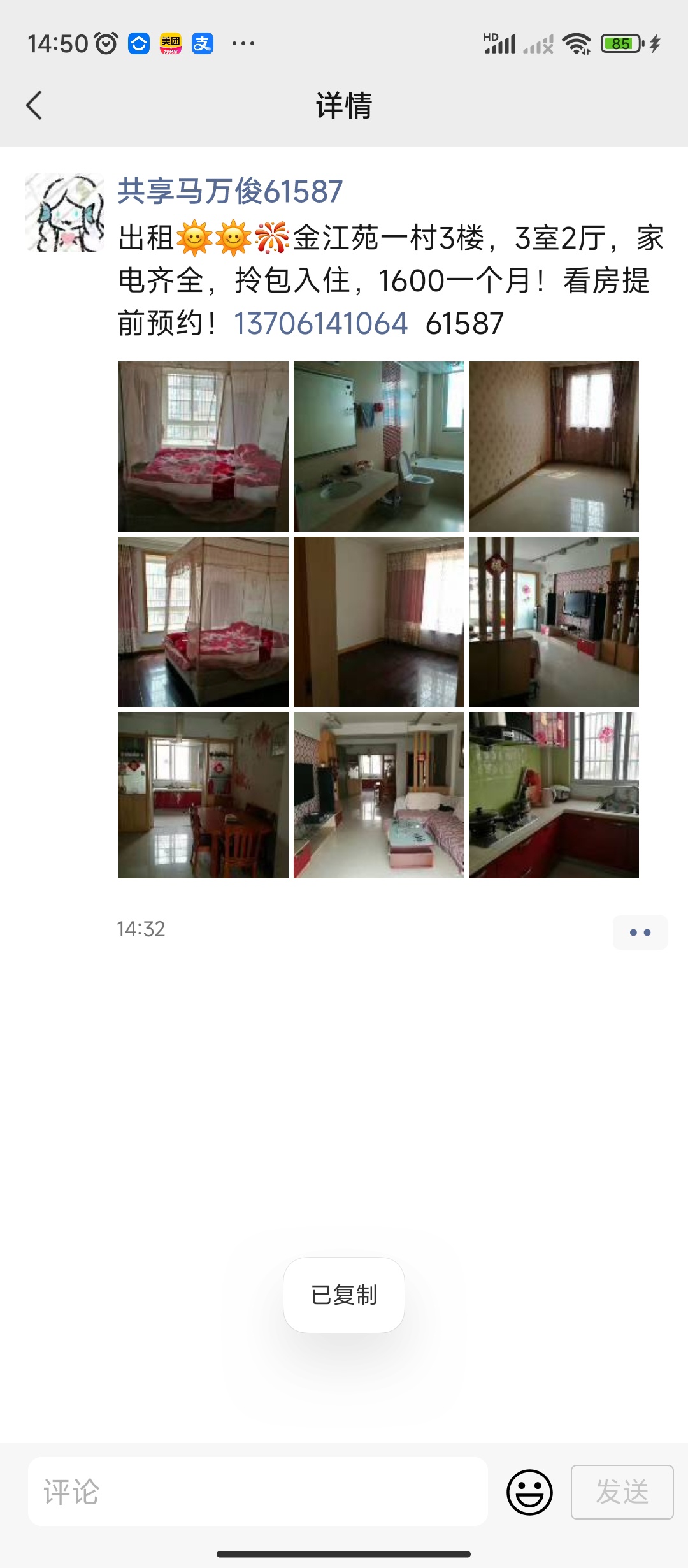Tap the phone number 13706141064
This screenshot has height=1568, width=688.
(x=320, y=323)
